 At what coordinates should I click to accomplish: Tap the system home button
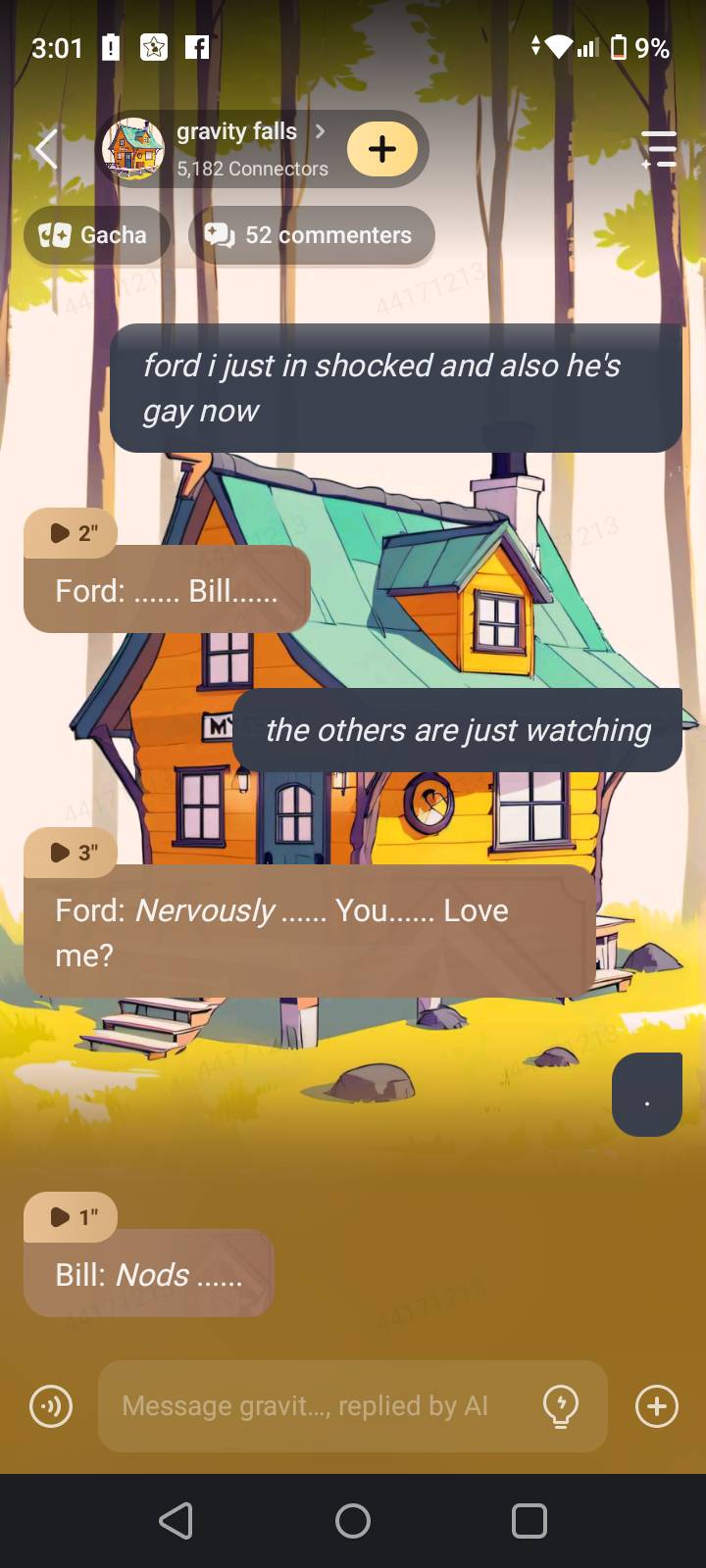point(353,1521)
